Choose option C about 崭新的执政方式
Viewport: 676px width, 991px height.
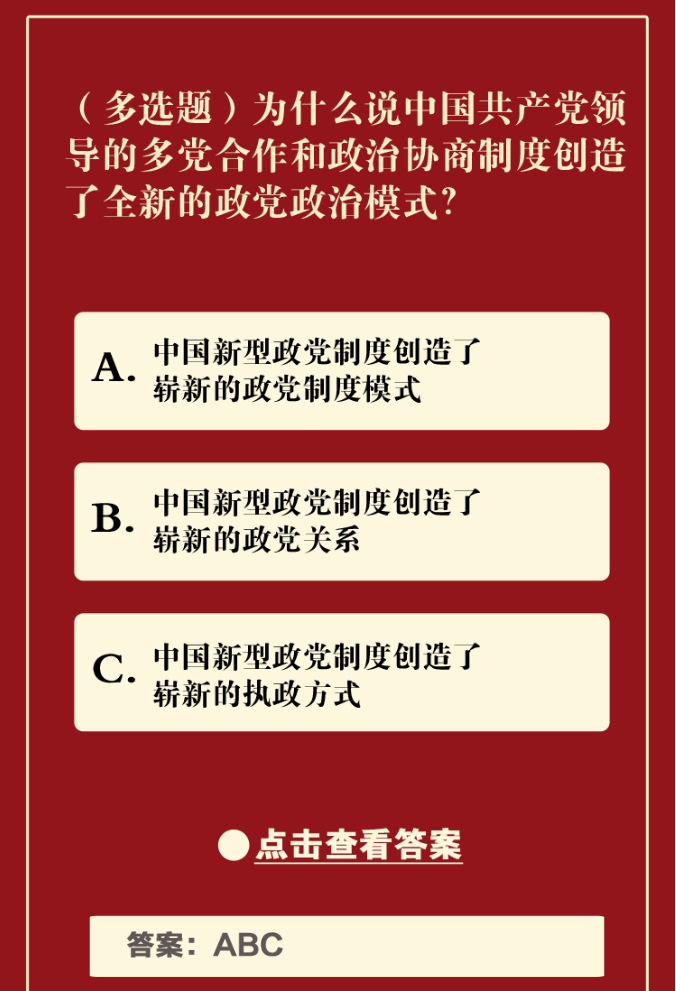pyautogui.click(x=341, y=672)
